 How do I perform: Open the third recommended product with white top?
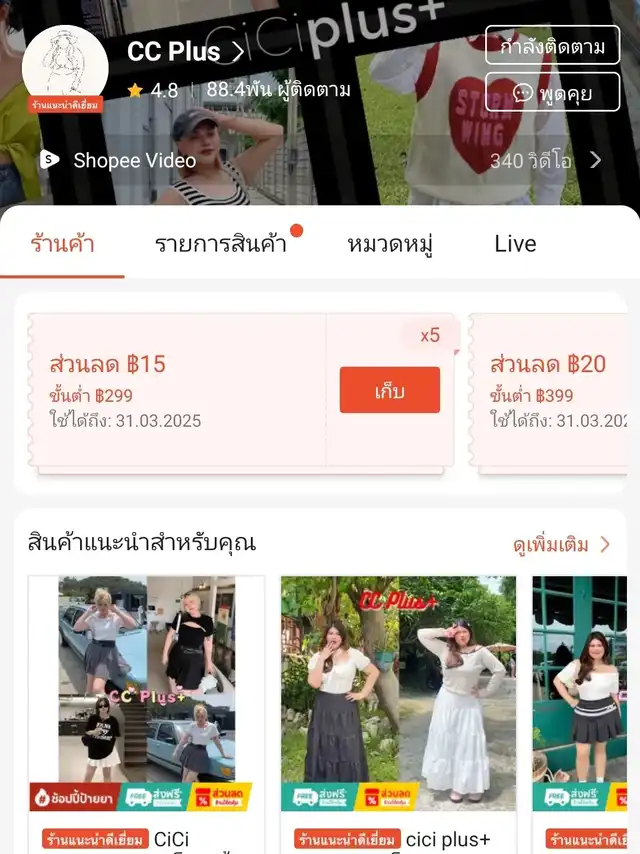point(586,710)
